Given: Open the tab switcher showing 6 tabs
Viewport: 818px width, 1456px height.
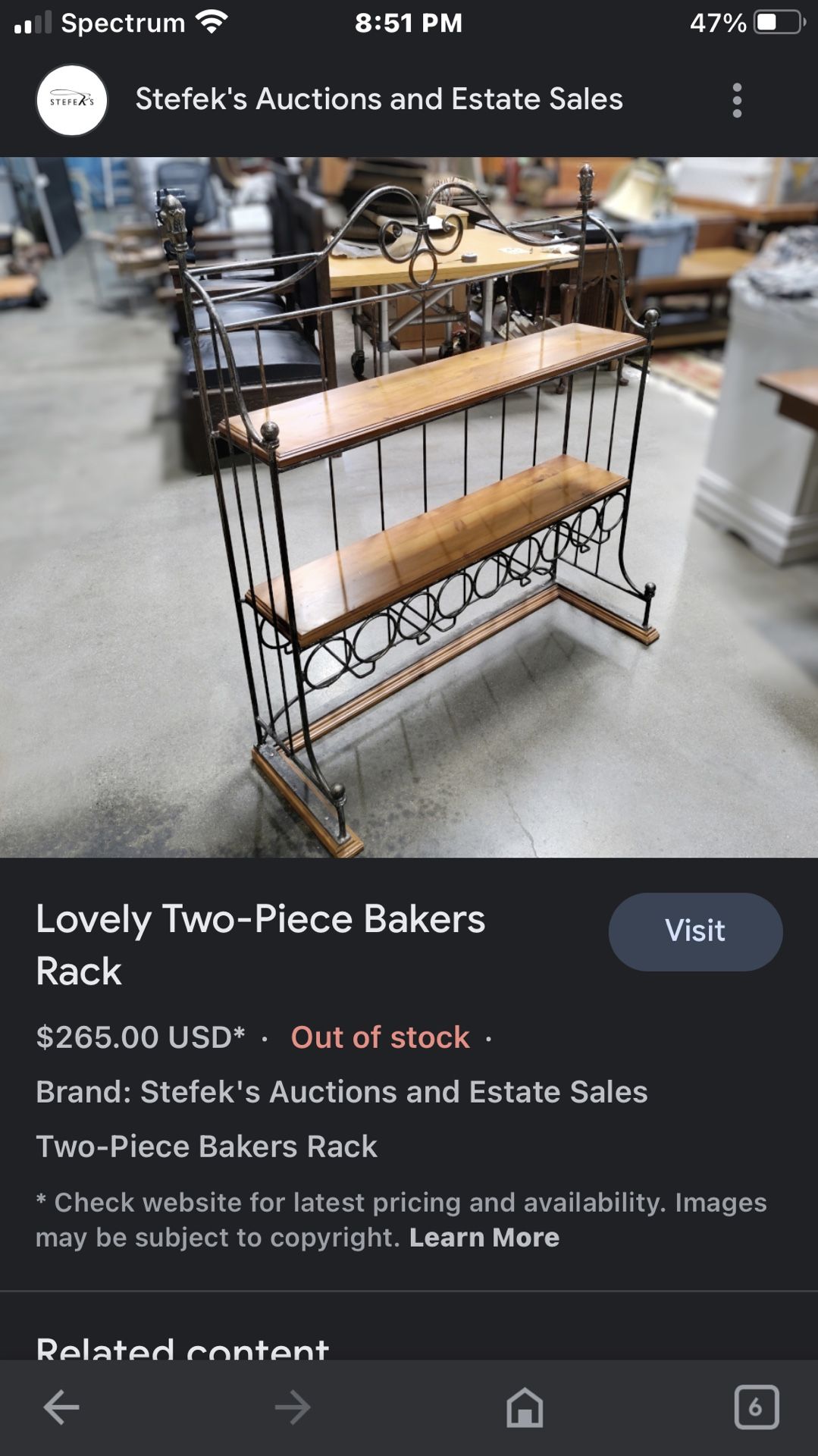Looking at the screenshot, I should [756, 1407].
